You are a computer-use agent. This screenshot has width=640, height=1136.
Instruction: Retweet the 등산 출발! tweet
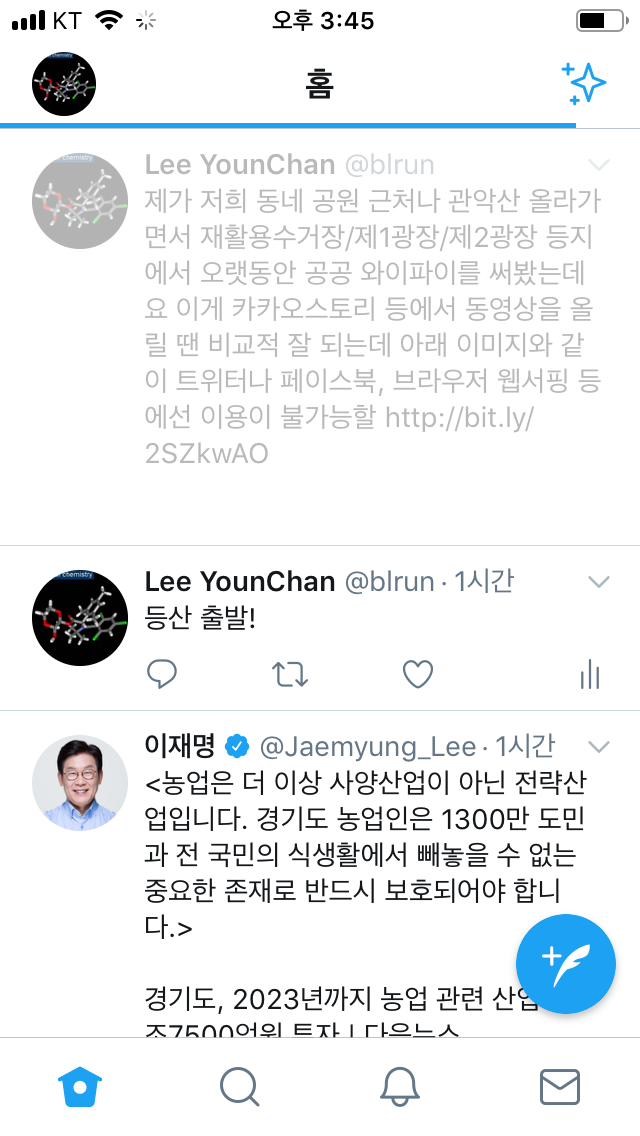click(290, 674)
